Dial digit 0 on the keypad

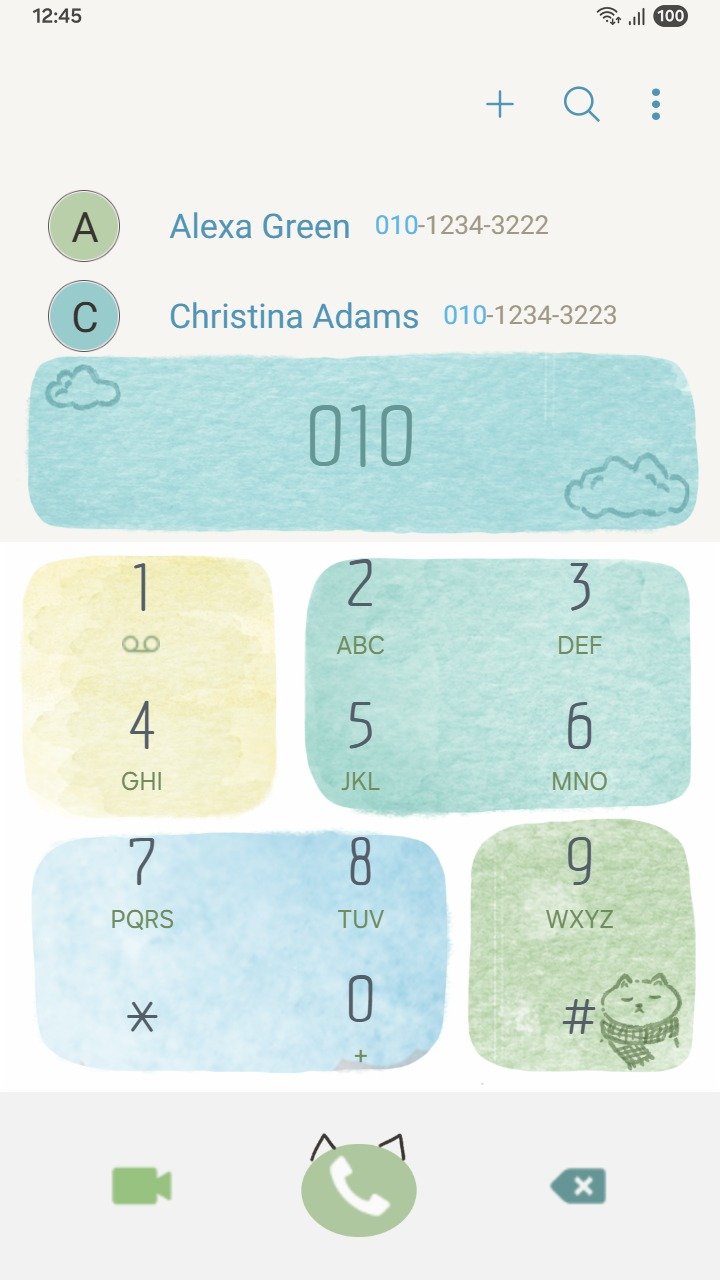(x=360, y=1012)
